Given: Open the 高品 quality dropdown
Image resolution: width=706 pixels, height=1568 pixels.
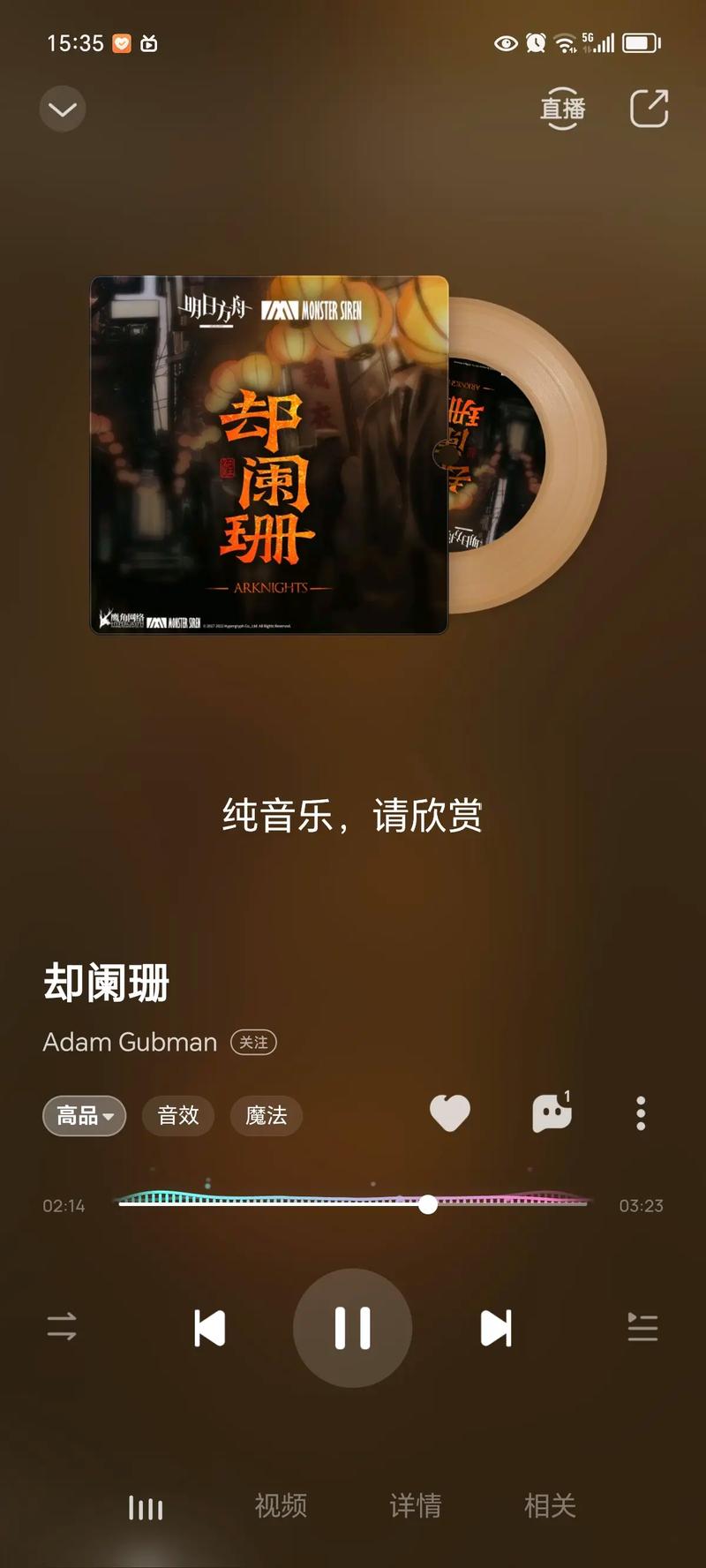Looking at the screenshot, I should click(x=84, y=1116).
